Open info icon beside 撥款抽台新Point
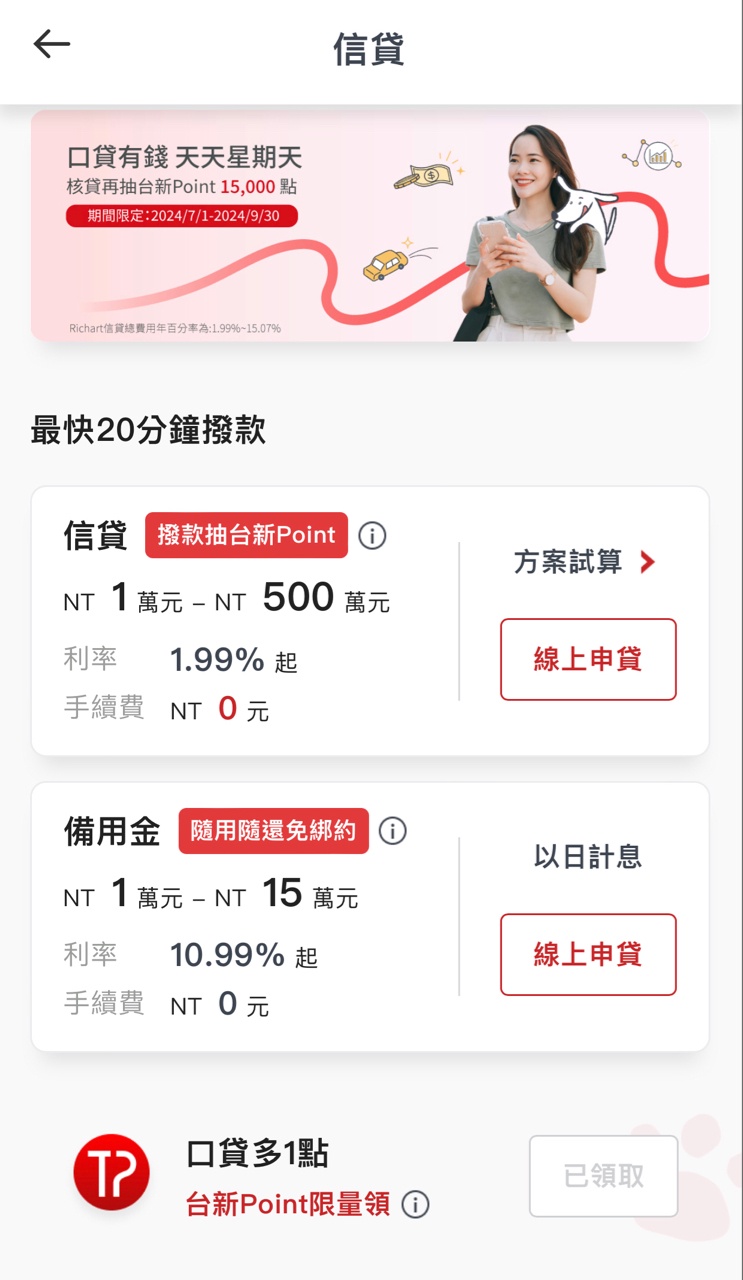 click(x=372, y=536)
